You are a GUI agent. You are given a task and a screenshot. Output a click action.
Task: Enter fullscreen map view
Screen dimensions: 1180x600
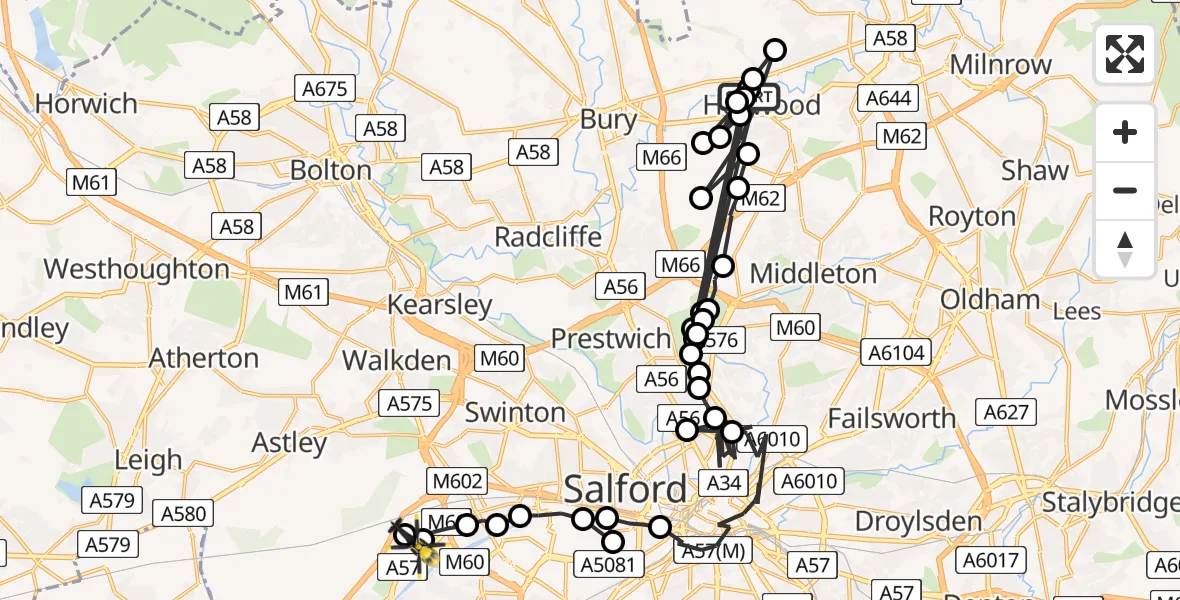[1125, 54]
